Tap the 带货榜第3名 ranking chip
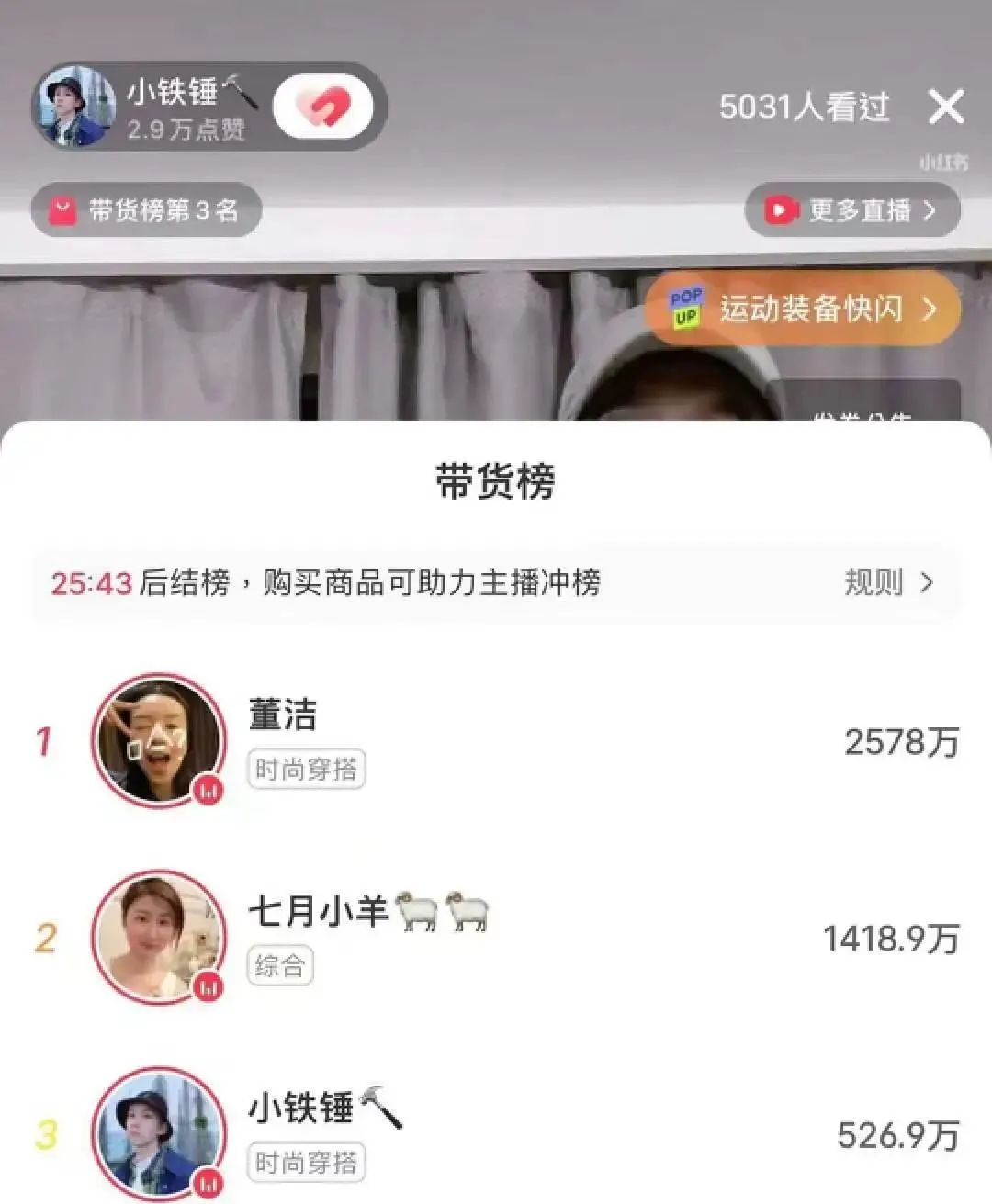This screenshot has height=1204, width=992. 147,210
